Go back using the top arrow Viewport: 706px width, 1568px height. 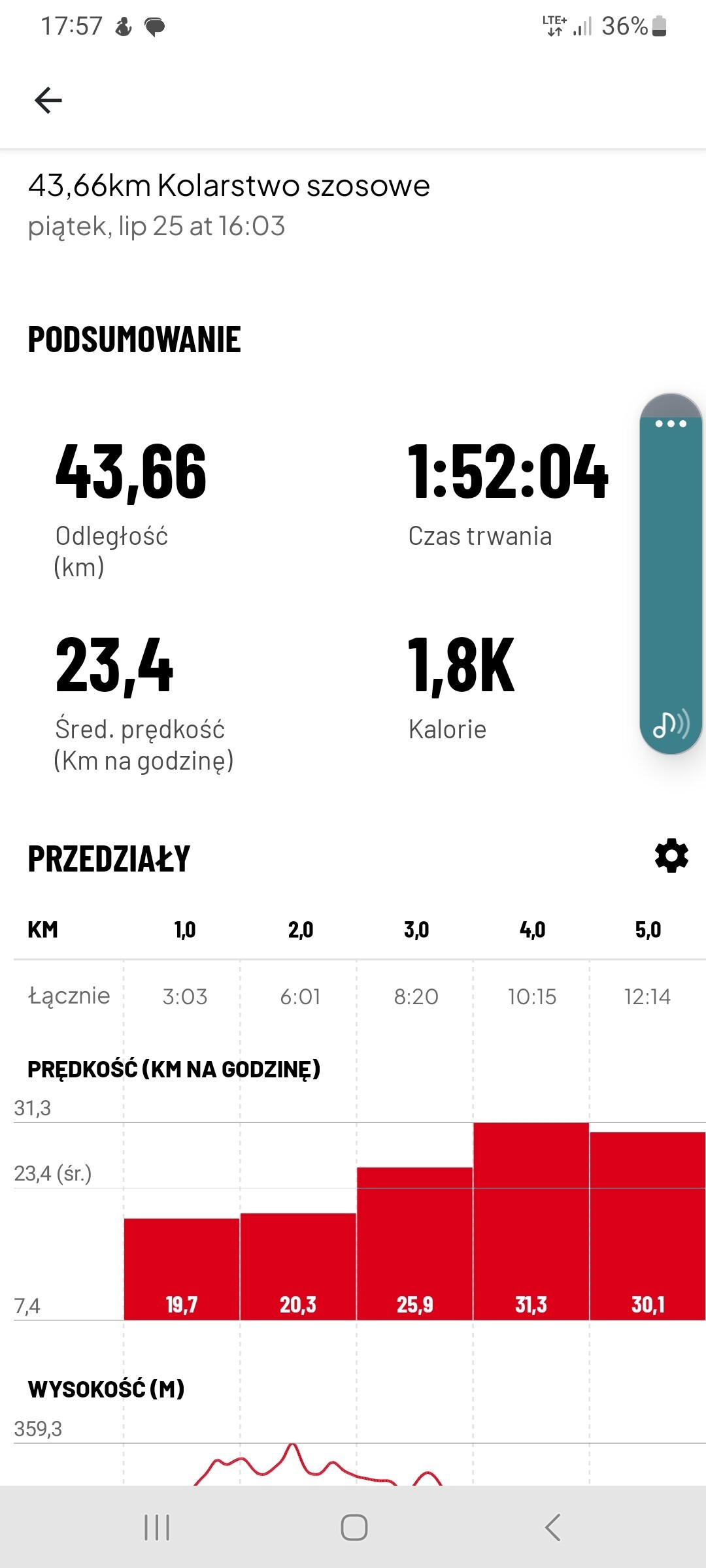tap(48, 100)
